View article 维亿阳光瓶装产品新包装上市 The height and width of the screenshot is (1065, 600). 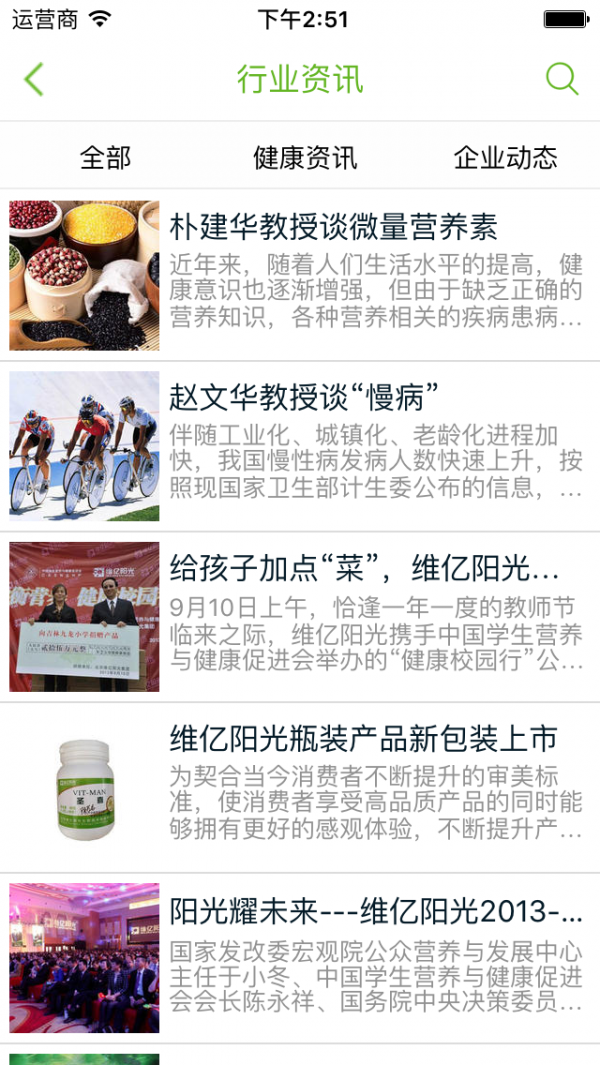(363, 740)
